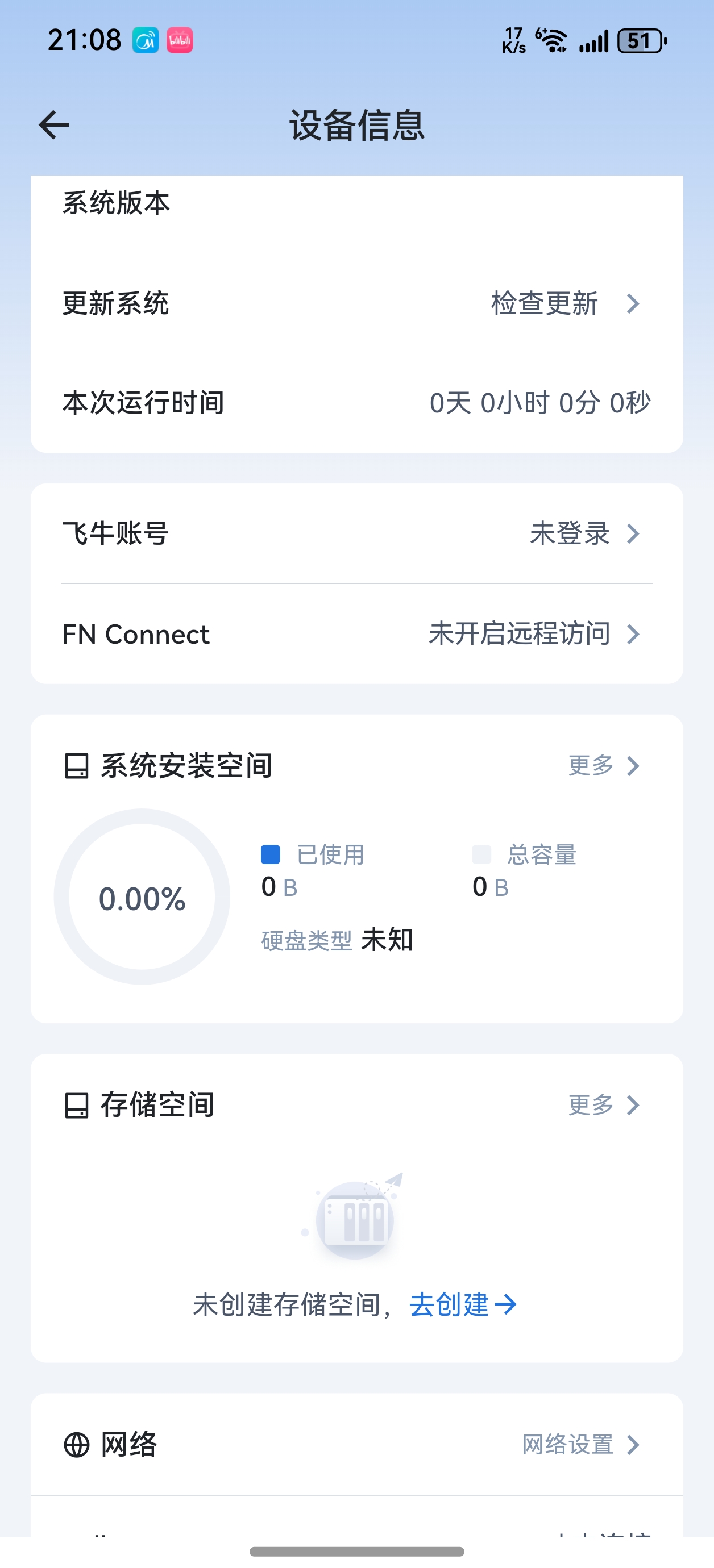Open 更新系统 to check for updates
The image size is (714, 1568).
click(x=564, y=303)
